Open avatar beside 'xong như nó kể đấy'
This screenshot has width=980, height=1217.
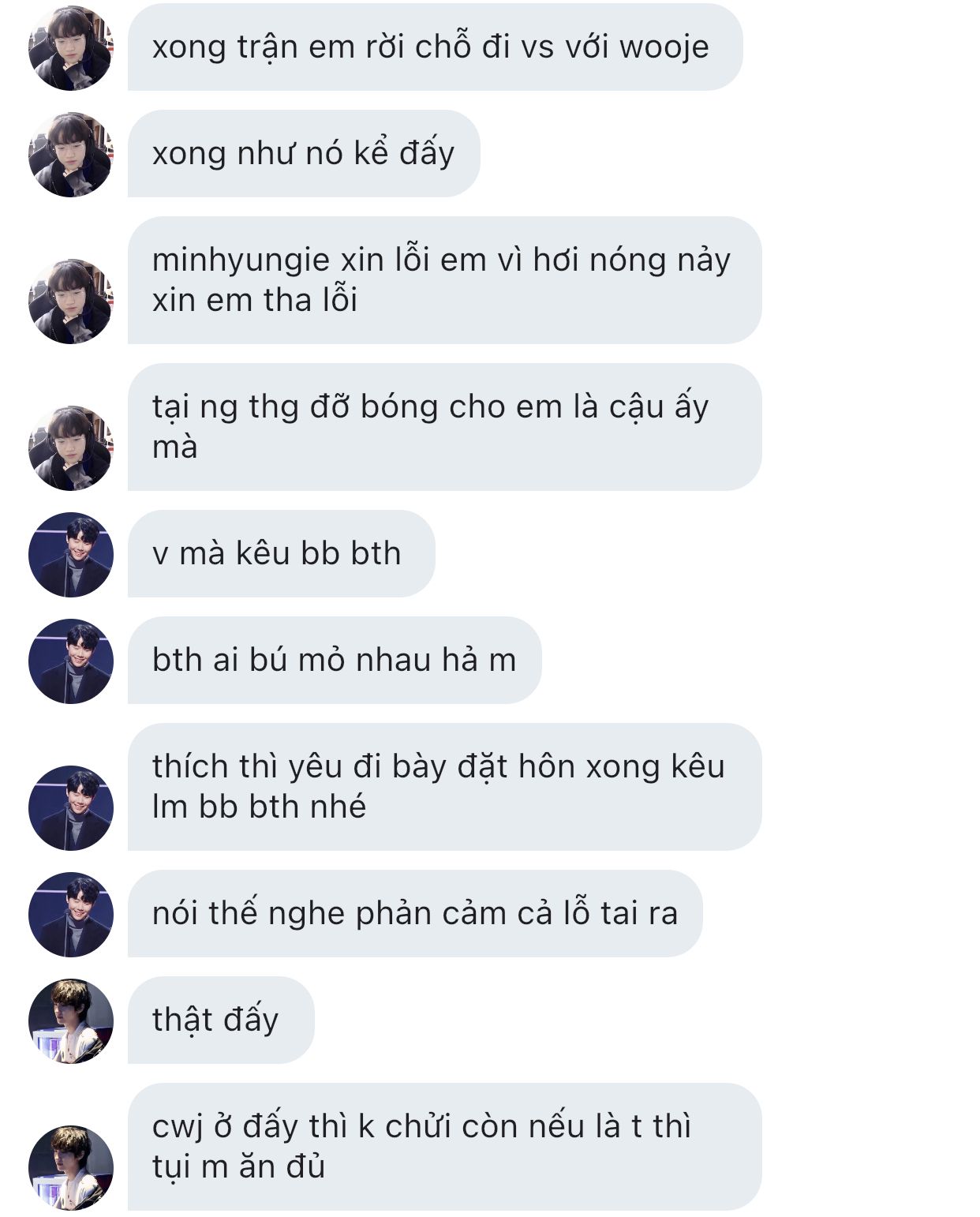pyautogui.click(x=71, y=155)
